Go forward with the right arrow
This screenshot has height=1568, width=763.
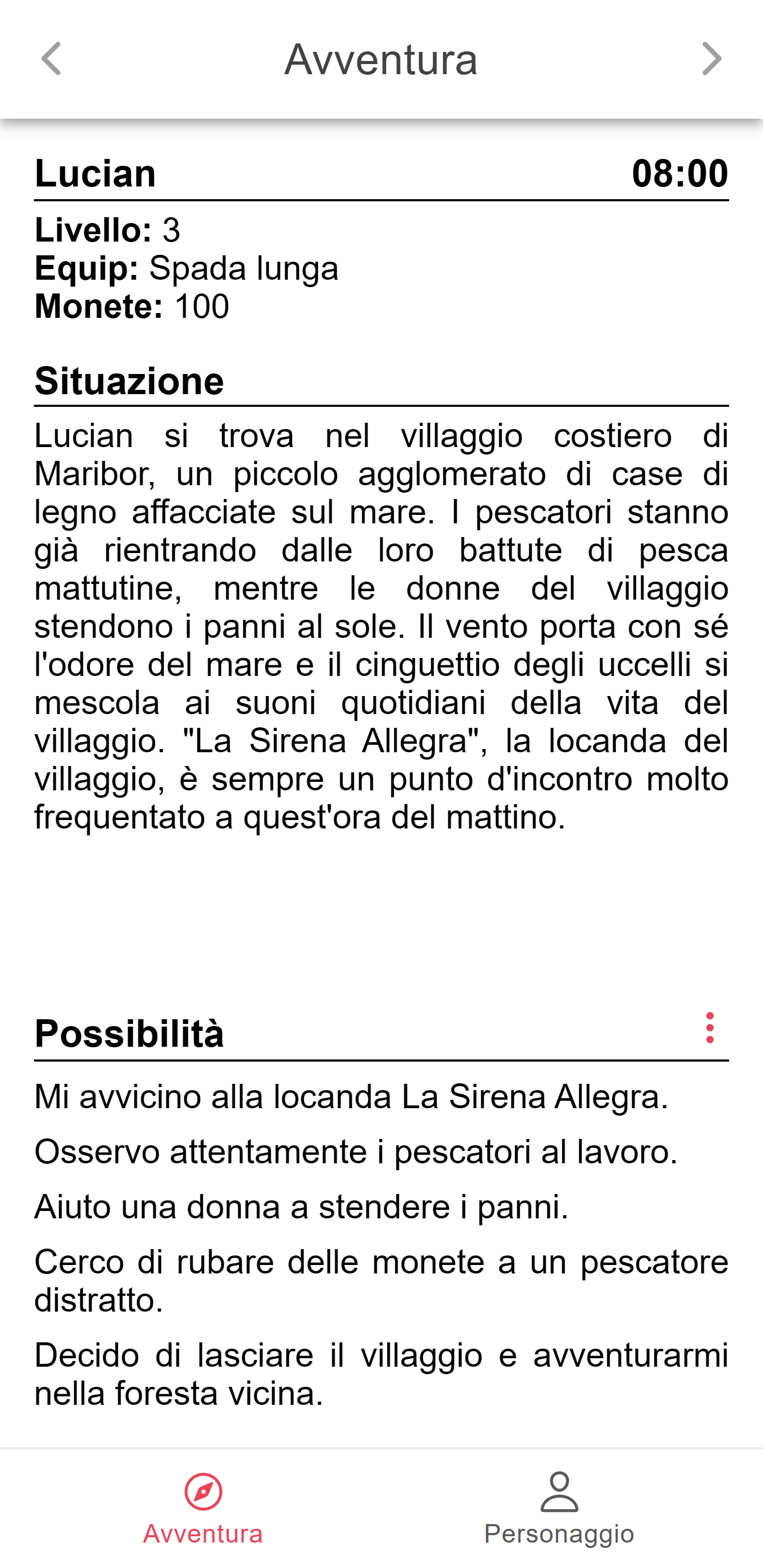coord(711,59)
